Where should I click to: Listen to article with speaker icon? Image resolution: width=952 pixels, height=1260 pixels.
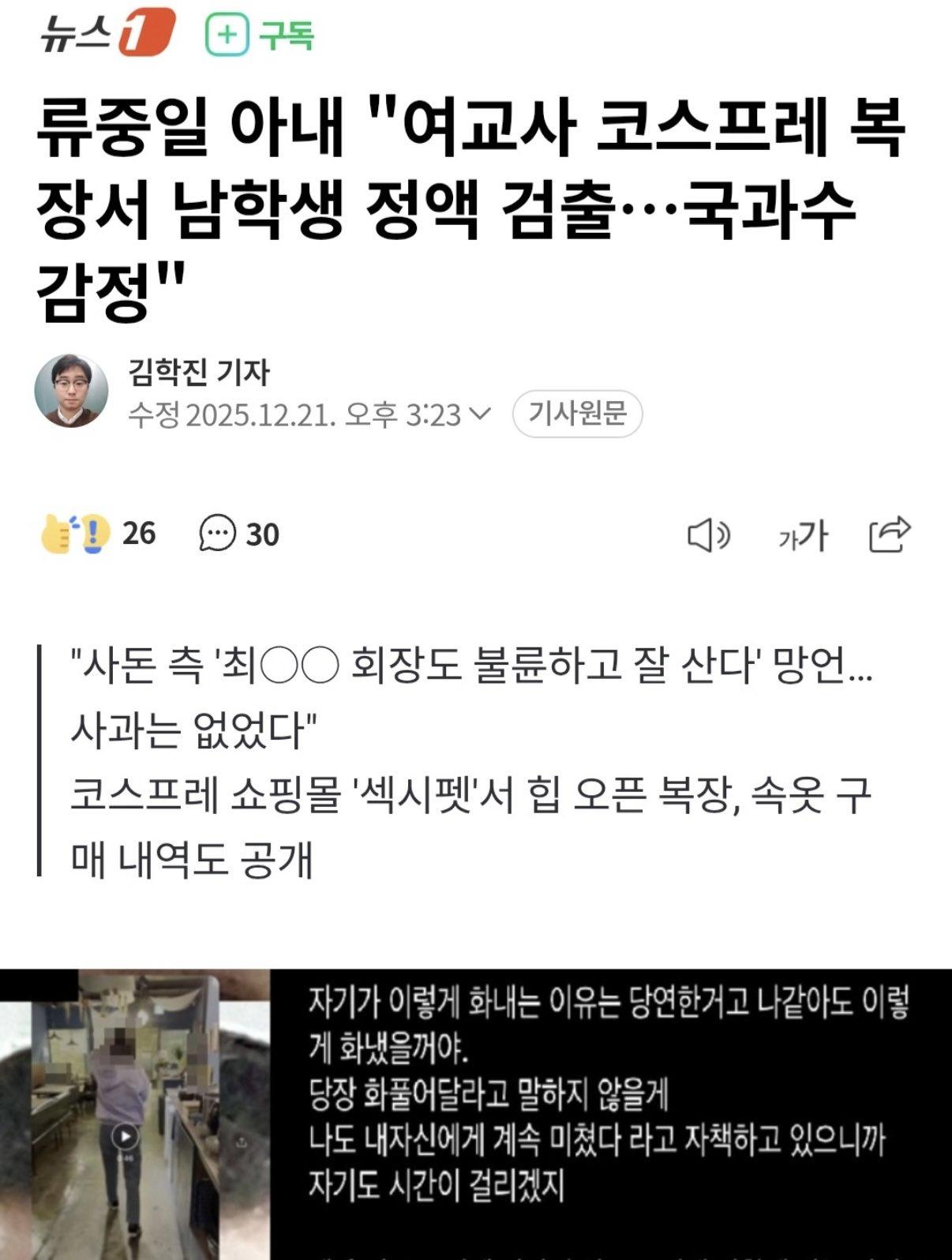point(708,535)
